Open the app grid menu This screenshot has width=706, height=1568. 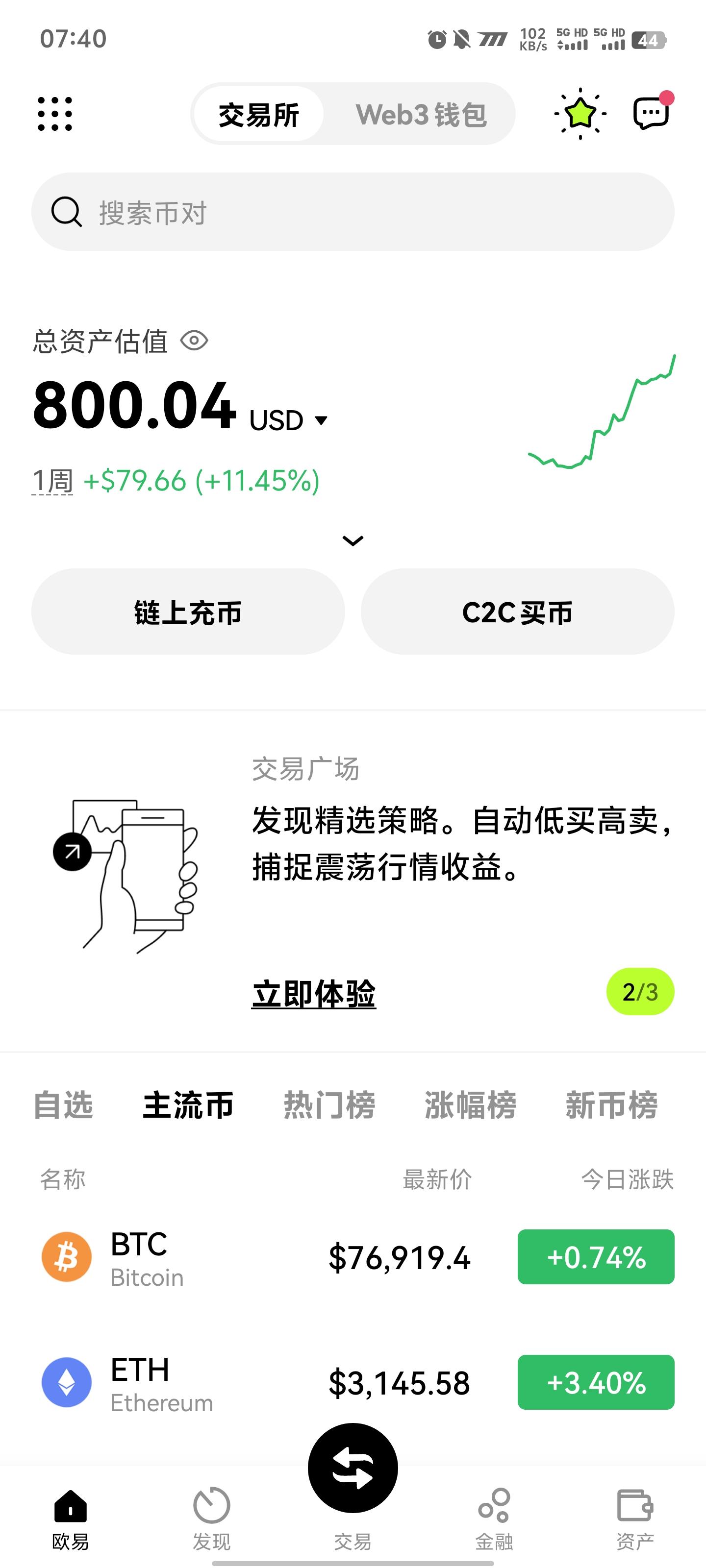coord(53,114)
